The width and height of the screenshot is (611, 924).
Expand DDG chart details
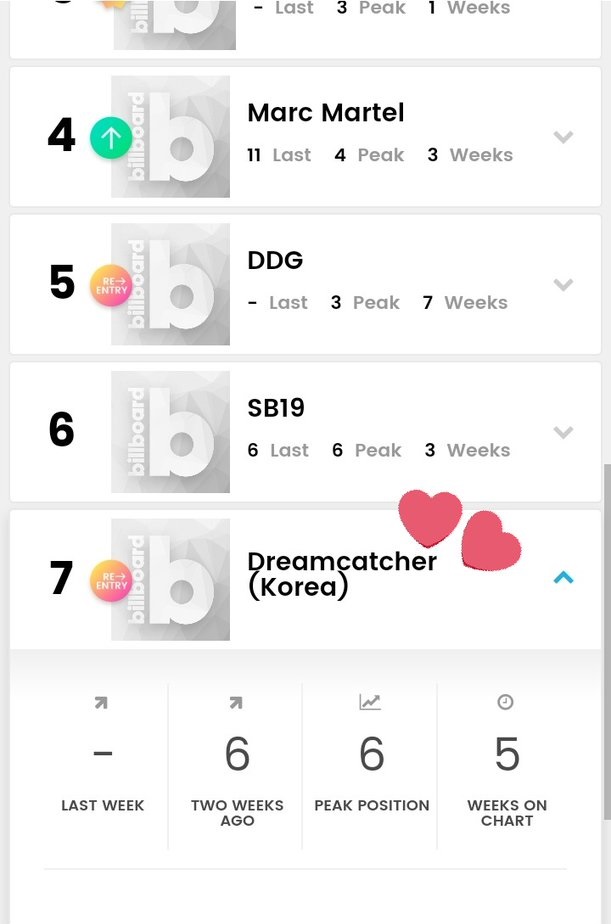coord(564,285)
